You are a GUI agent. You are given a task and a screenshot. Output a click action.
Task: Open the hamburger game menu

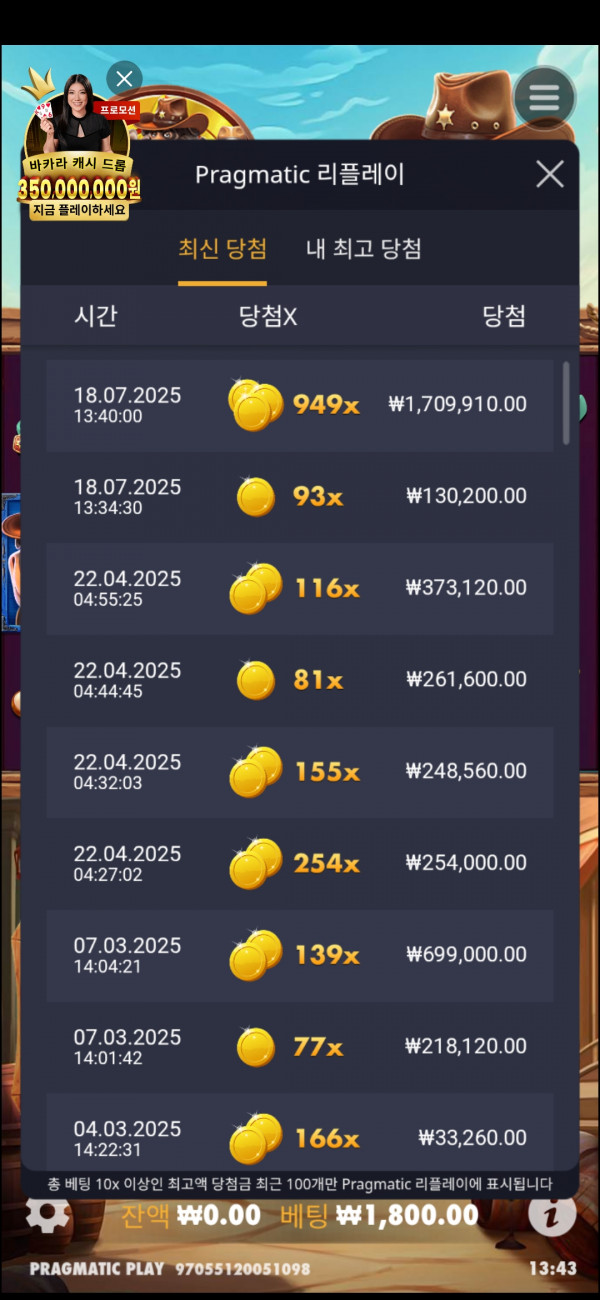pos(544,97)
